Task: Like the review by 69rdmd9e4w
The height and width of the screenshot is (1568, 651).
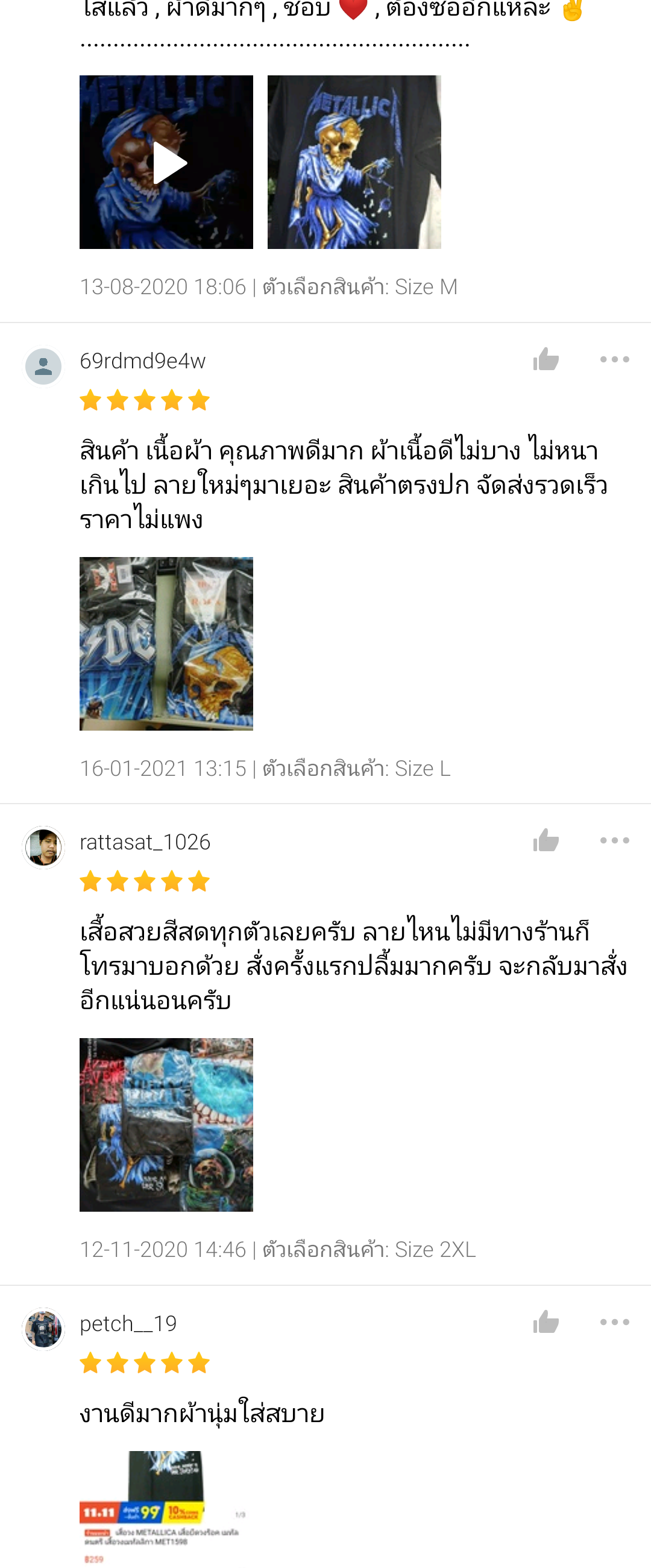Action: [x=546, y=359]
